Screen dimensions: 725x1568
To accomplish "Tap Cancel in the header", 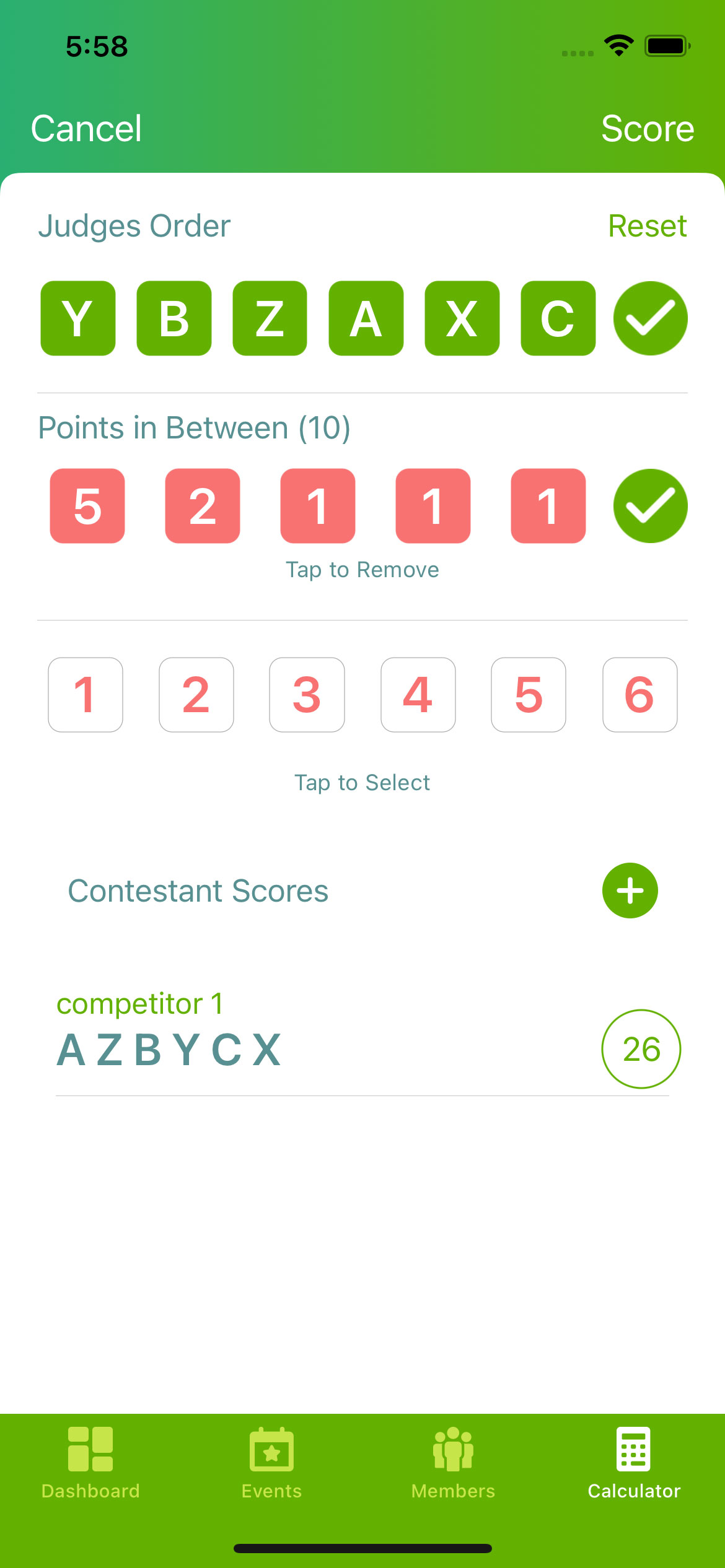I will pyautogui.click(x=86, y=129).
